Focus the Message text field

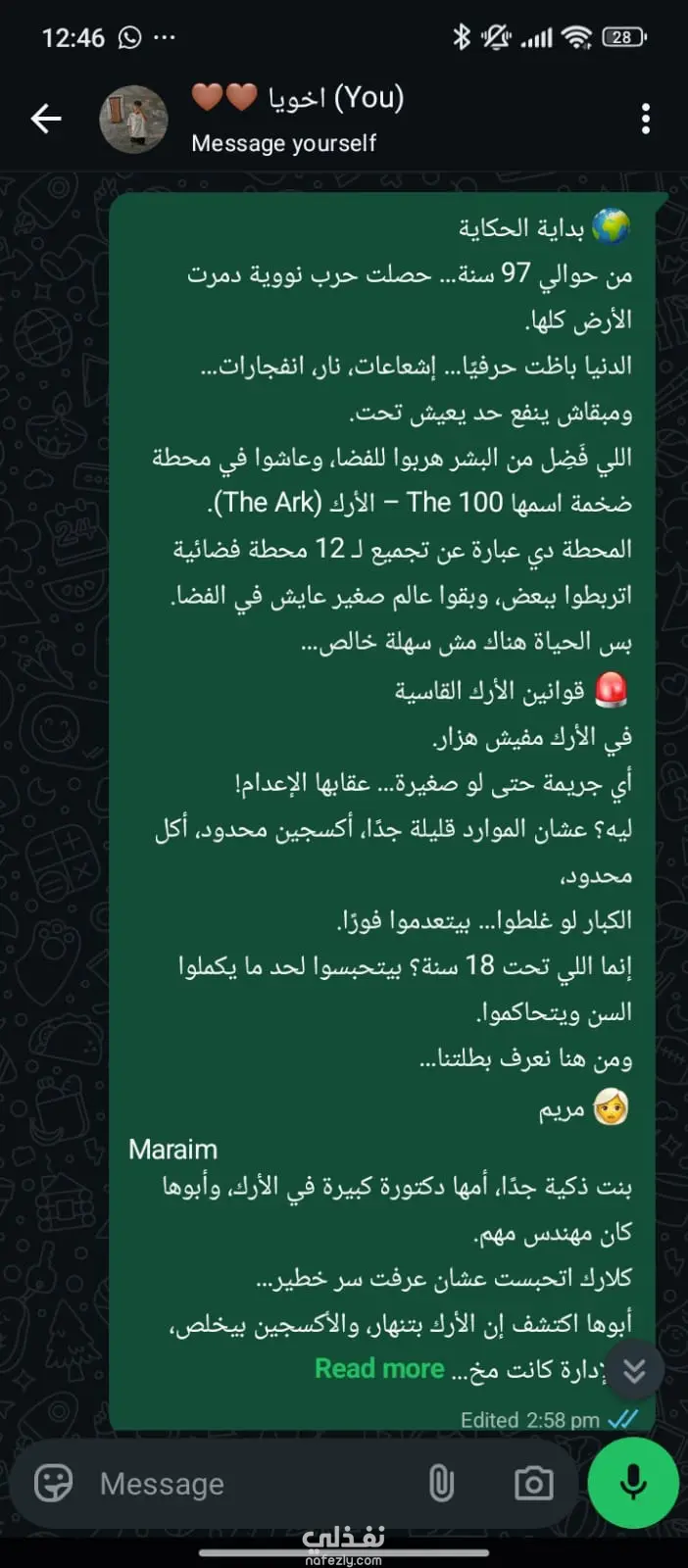click(255, 1484)
